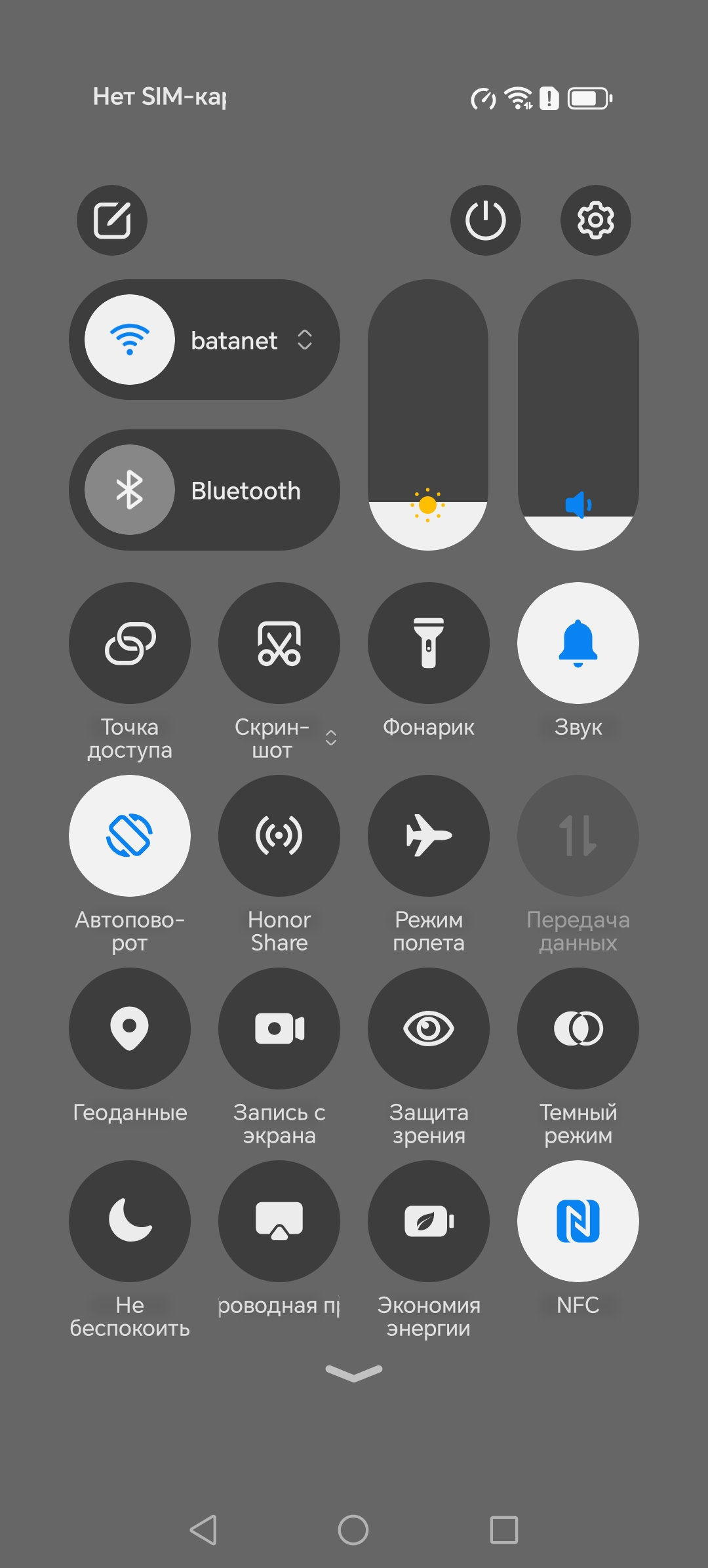Toggle the Звук sound mode
Screen dimensions: 708x1568
pos(578,643)
